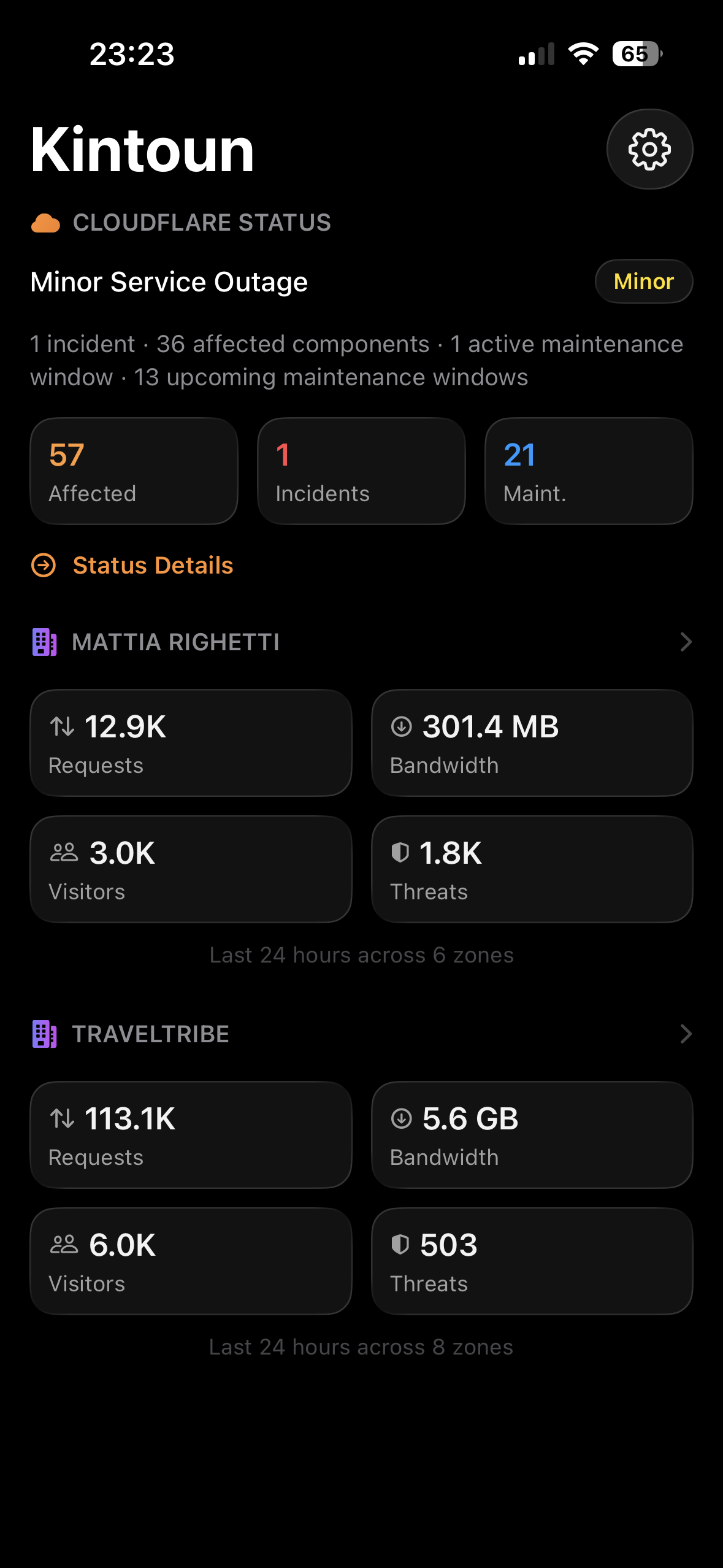This screenshot has width=723, height=1568.
Task: Click the Threats shield icon under Traveltribe
Action: (401, 1245)
